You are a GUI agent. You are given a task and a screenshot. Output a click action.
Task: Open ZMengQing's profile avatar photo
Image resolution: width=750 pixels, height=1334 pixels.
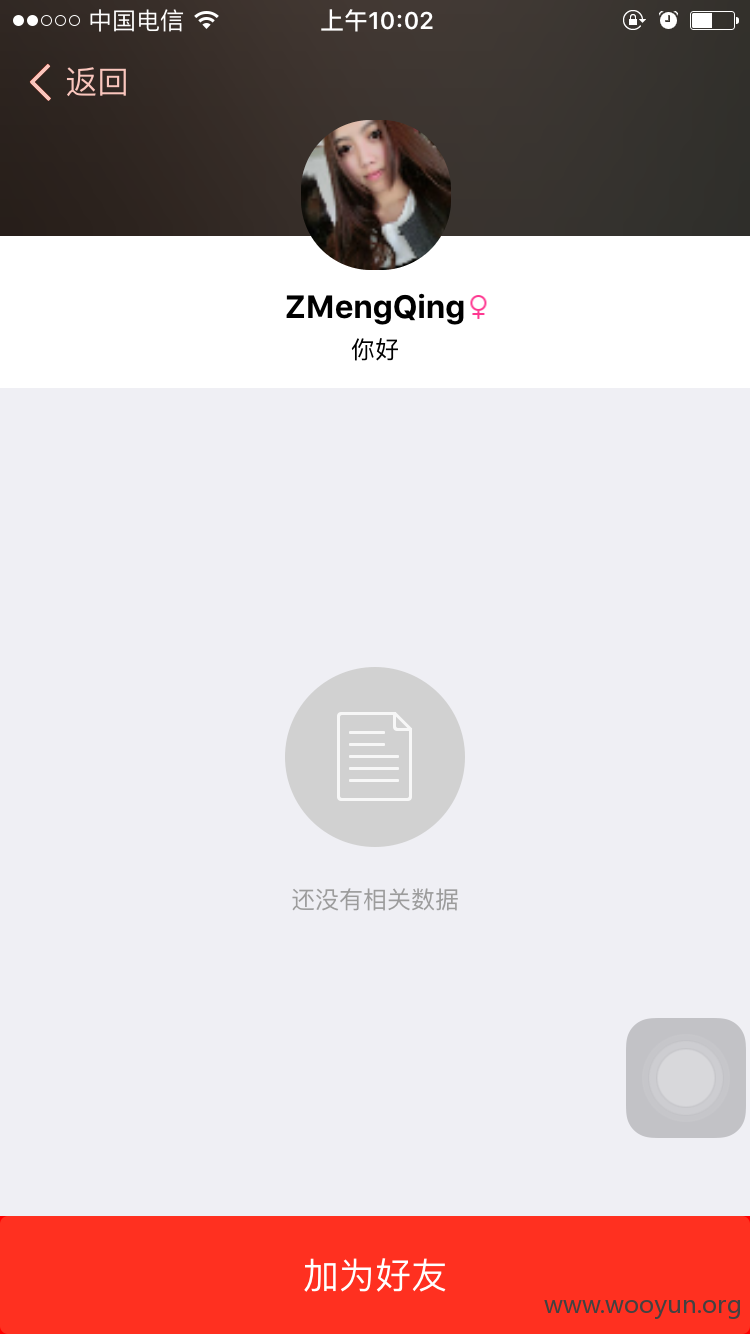376,195
